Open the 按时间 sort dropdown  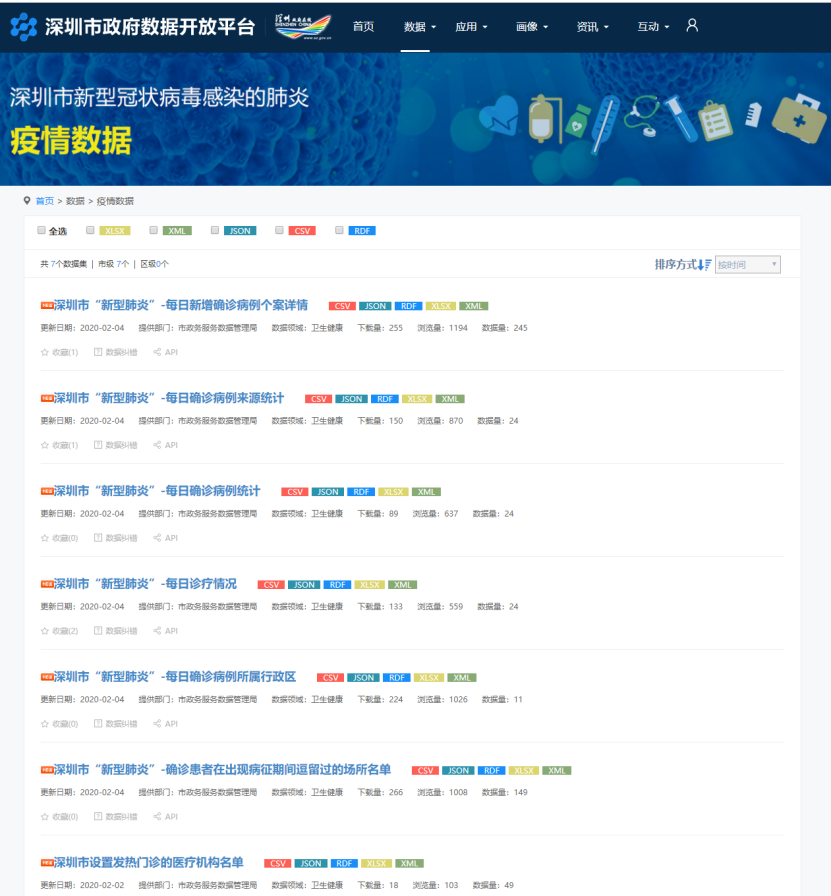(x=747, y=265)
